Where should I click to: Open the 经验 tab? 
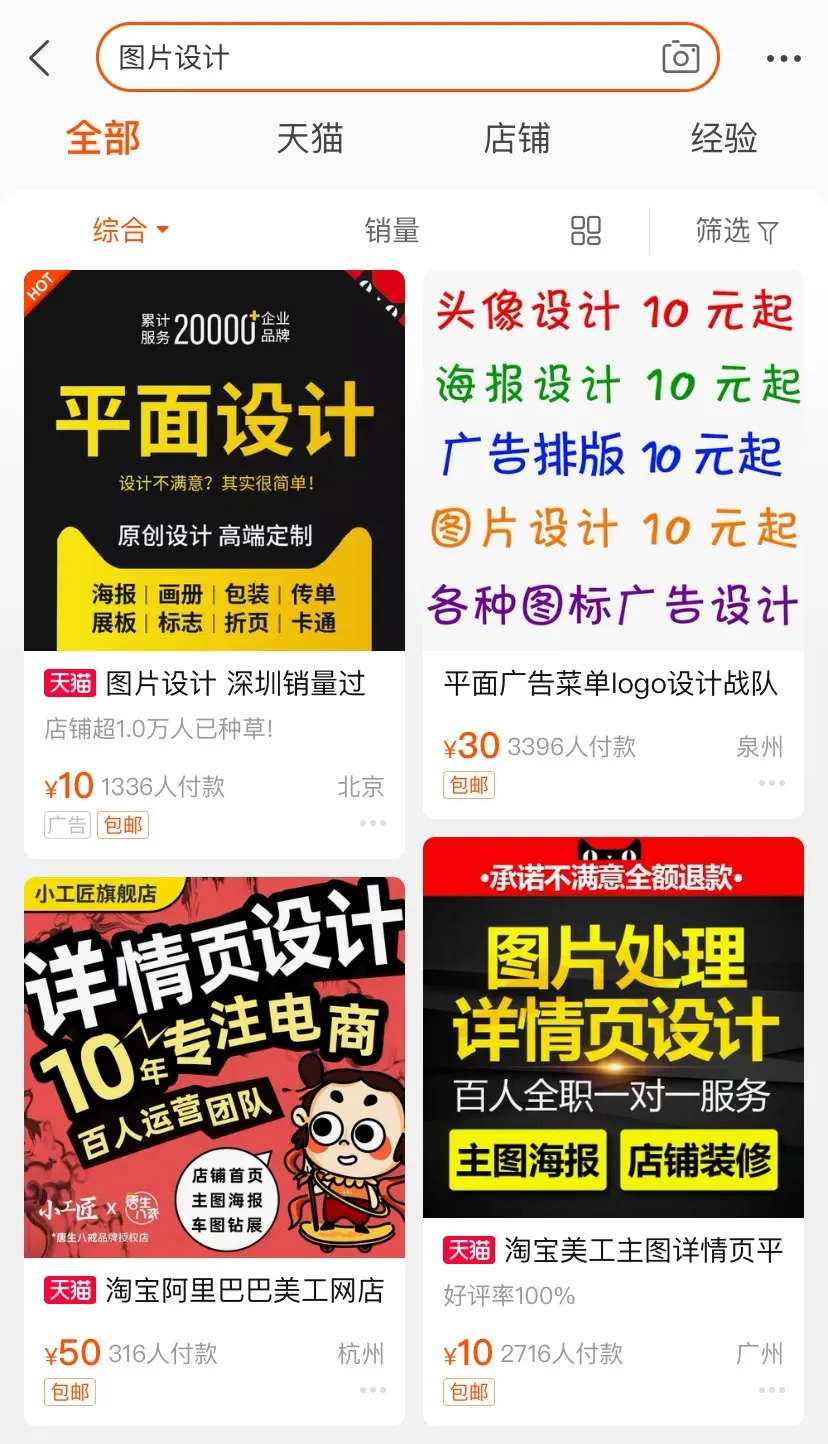(724, 140)
